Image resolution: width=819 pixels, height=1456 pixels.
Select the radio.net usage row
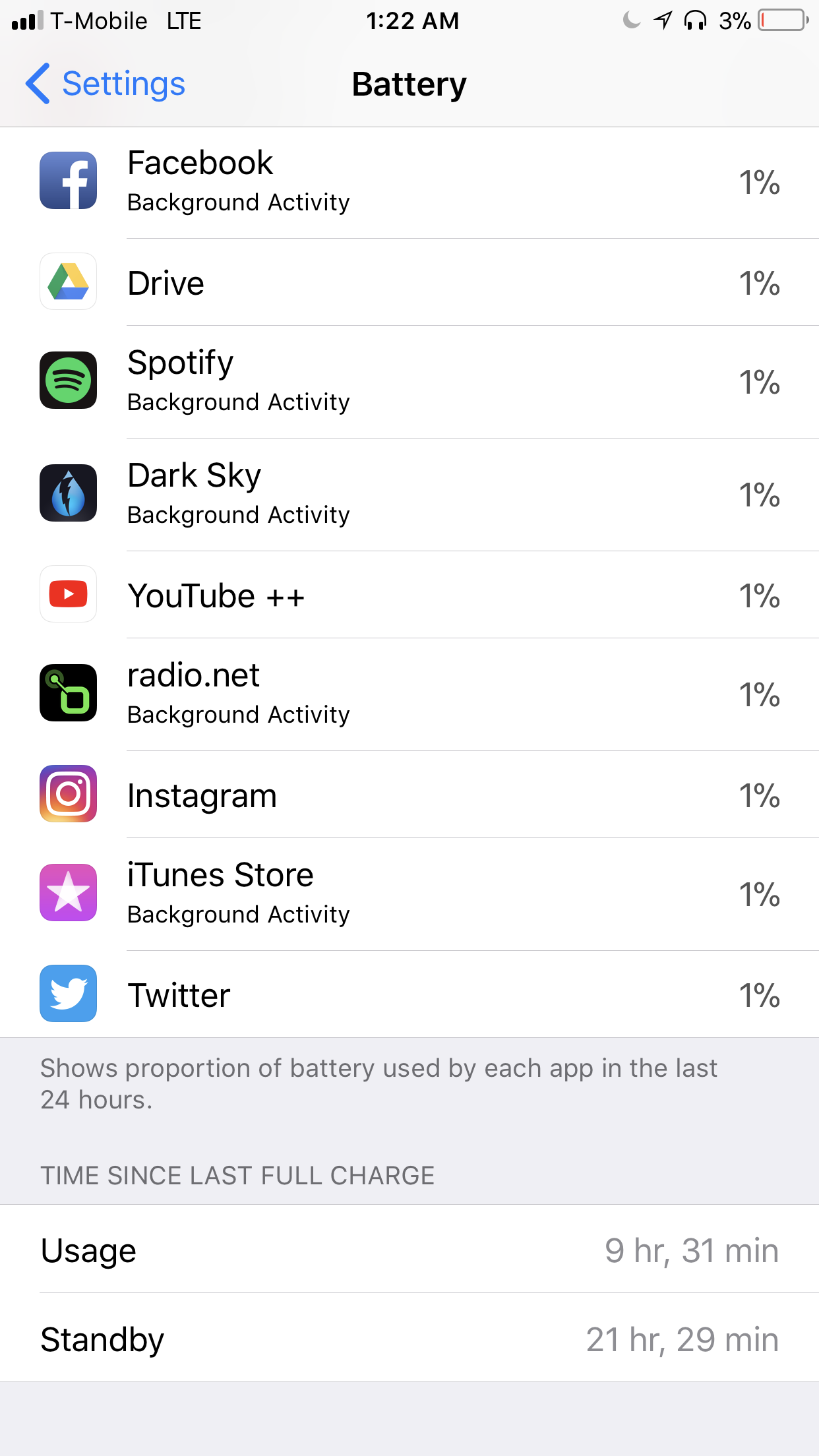tap(409, 694)
